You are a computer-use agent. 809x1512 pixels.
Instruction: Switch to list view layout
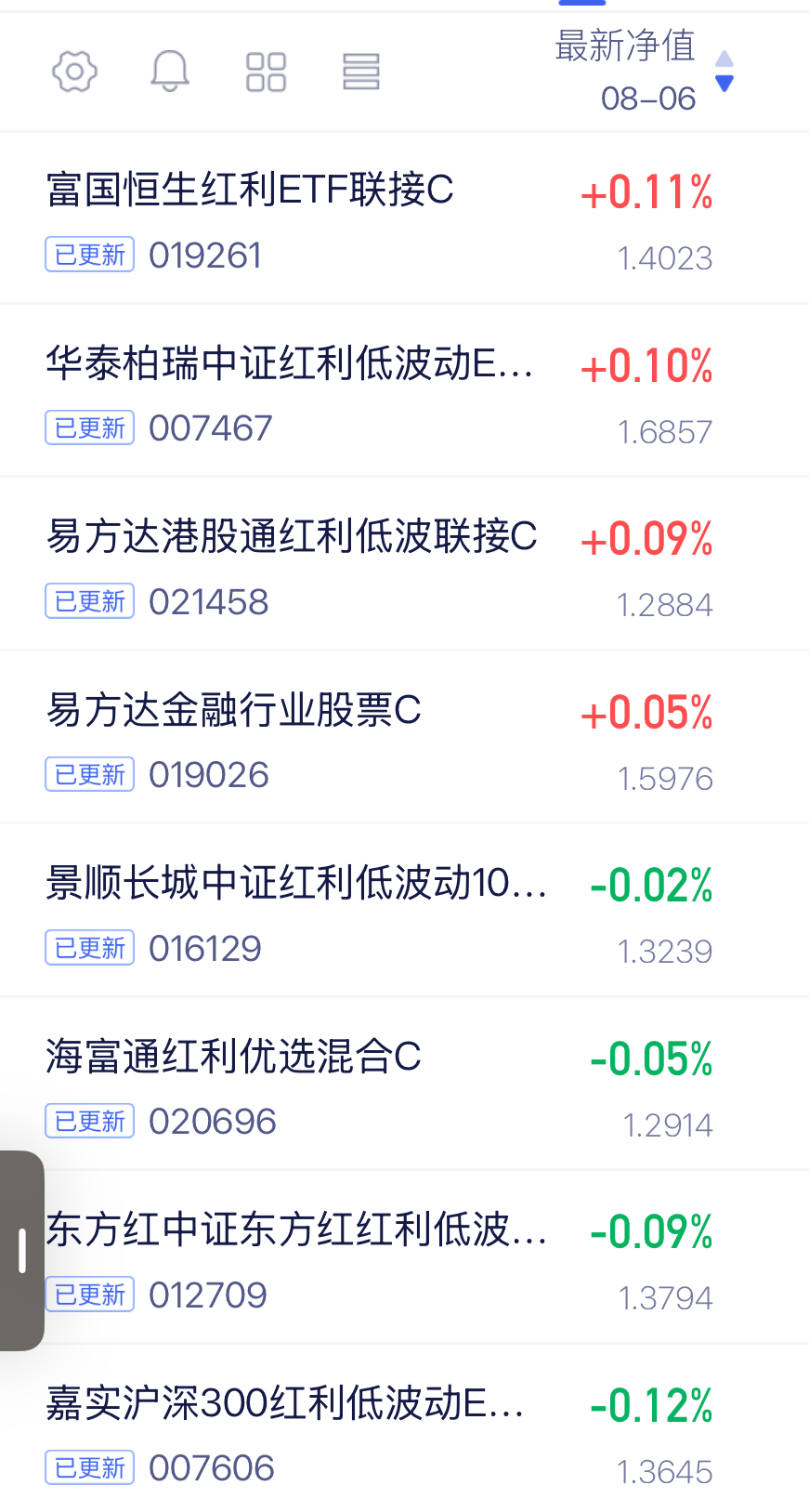coord(361,72)
